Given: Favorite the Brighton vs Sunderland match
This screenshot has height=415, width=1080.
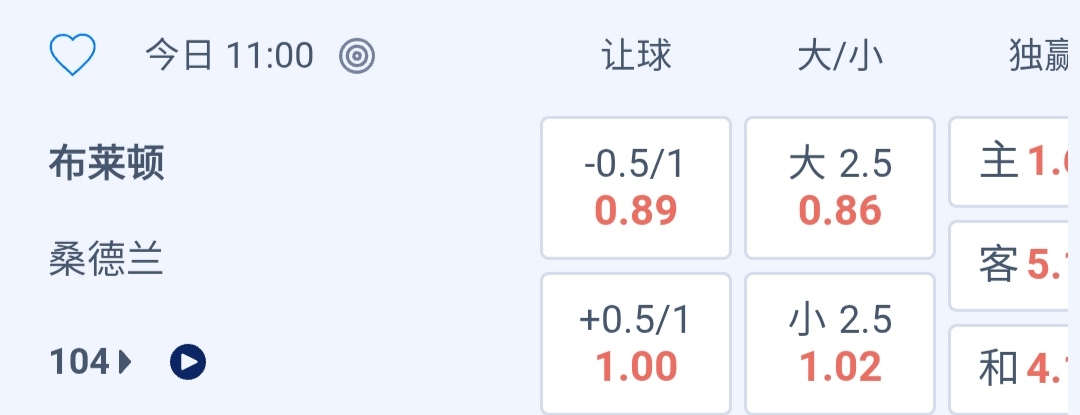Looking at the screenshot, I should pos(72,56).
